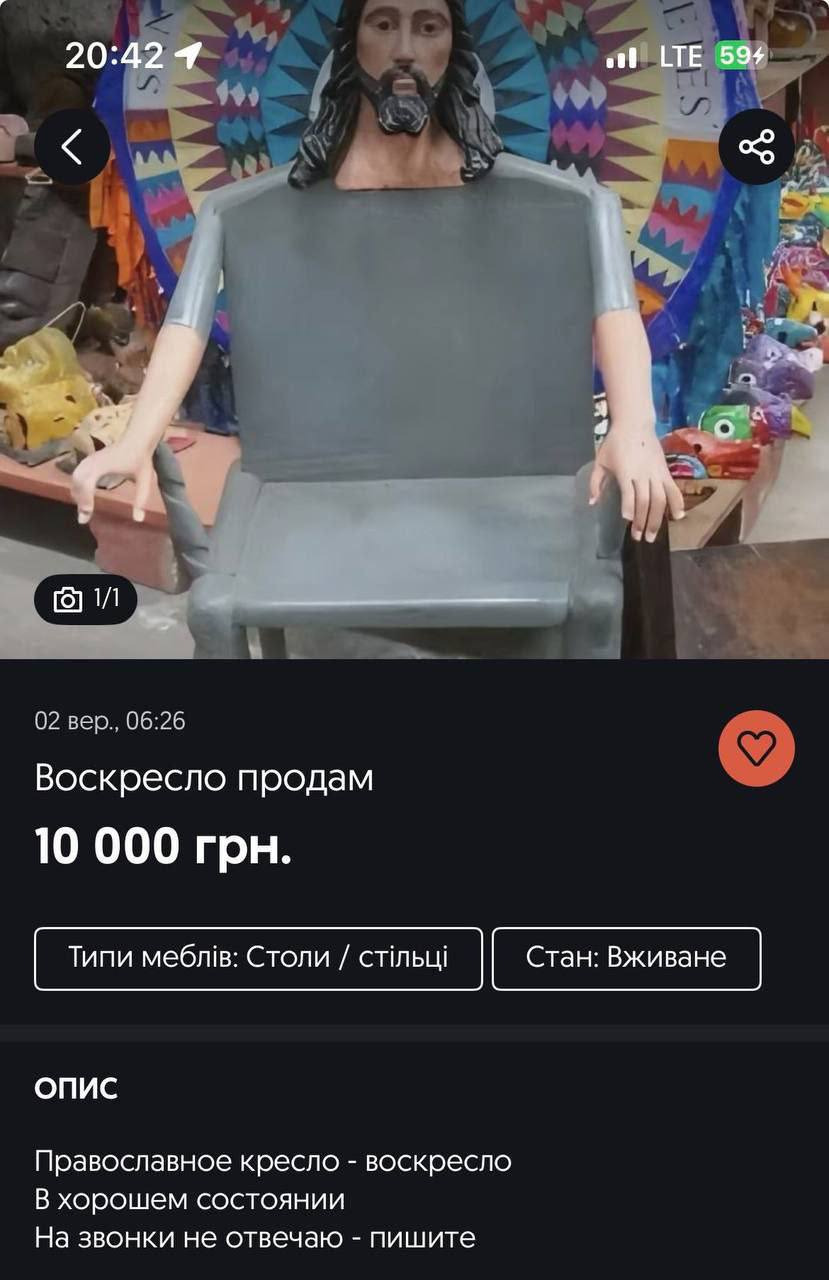Go back using the arrow button
Screen dimensions: 829x1280
[72, 147]
